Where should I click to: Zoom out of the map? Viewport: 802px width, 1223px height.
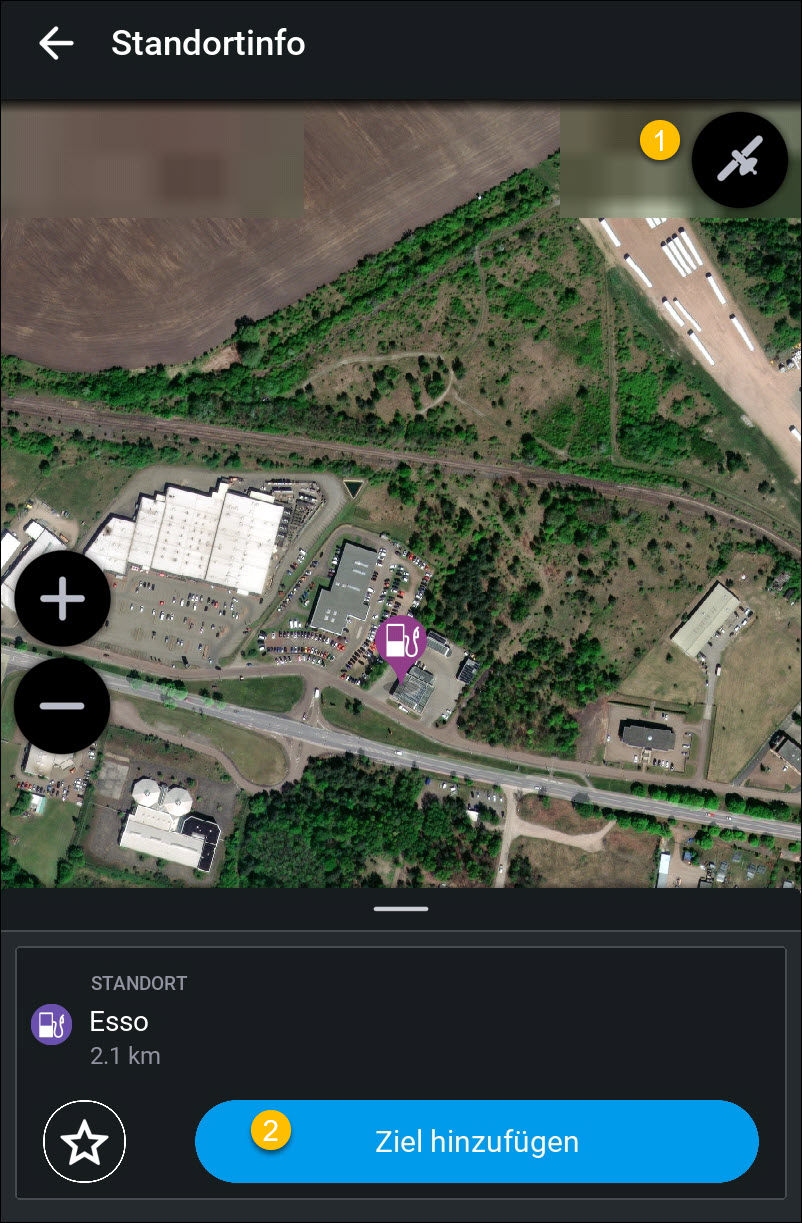62,705
